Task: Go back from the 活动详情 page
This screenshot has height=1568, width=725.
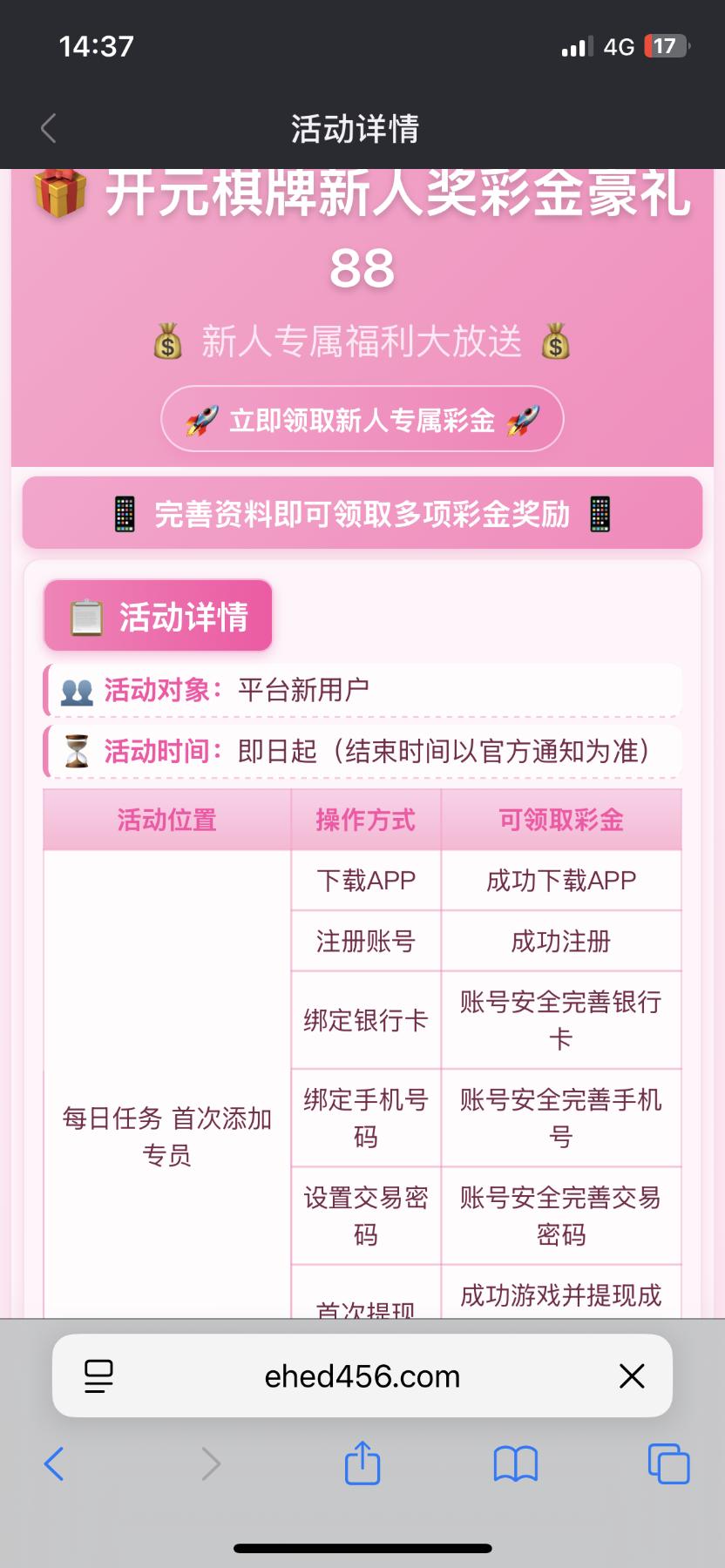Action: click(x=49, y=128)
